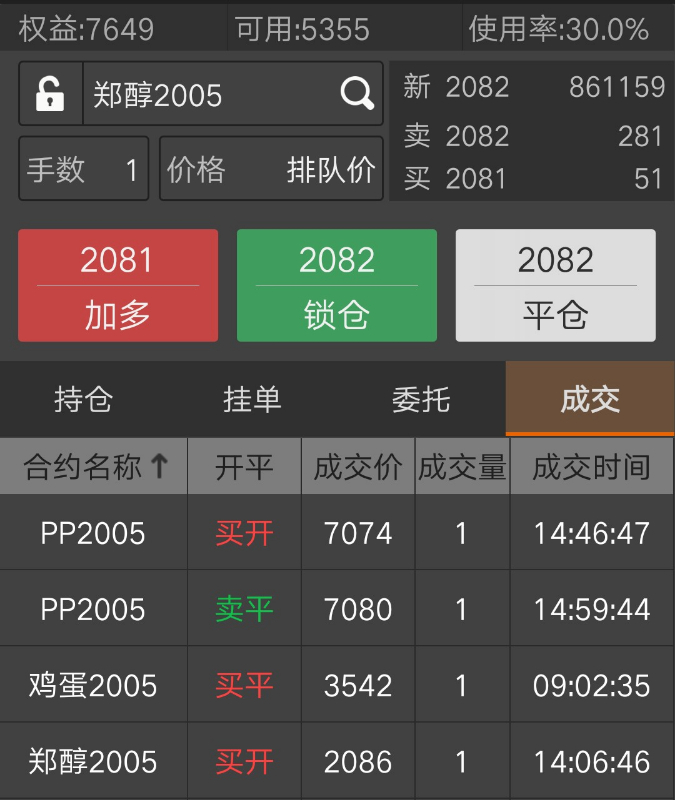Tap the search magnifier in the contract field

356,94
